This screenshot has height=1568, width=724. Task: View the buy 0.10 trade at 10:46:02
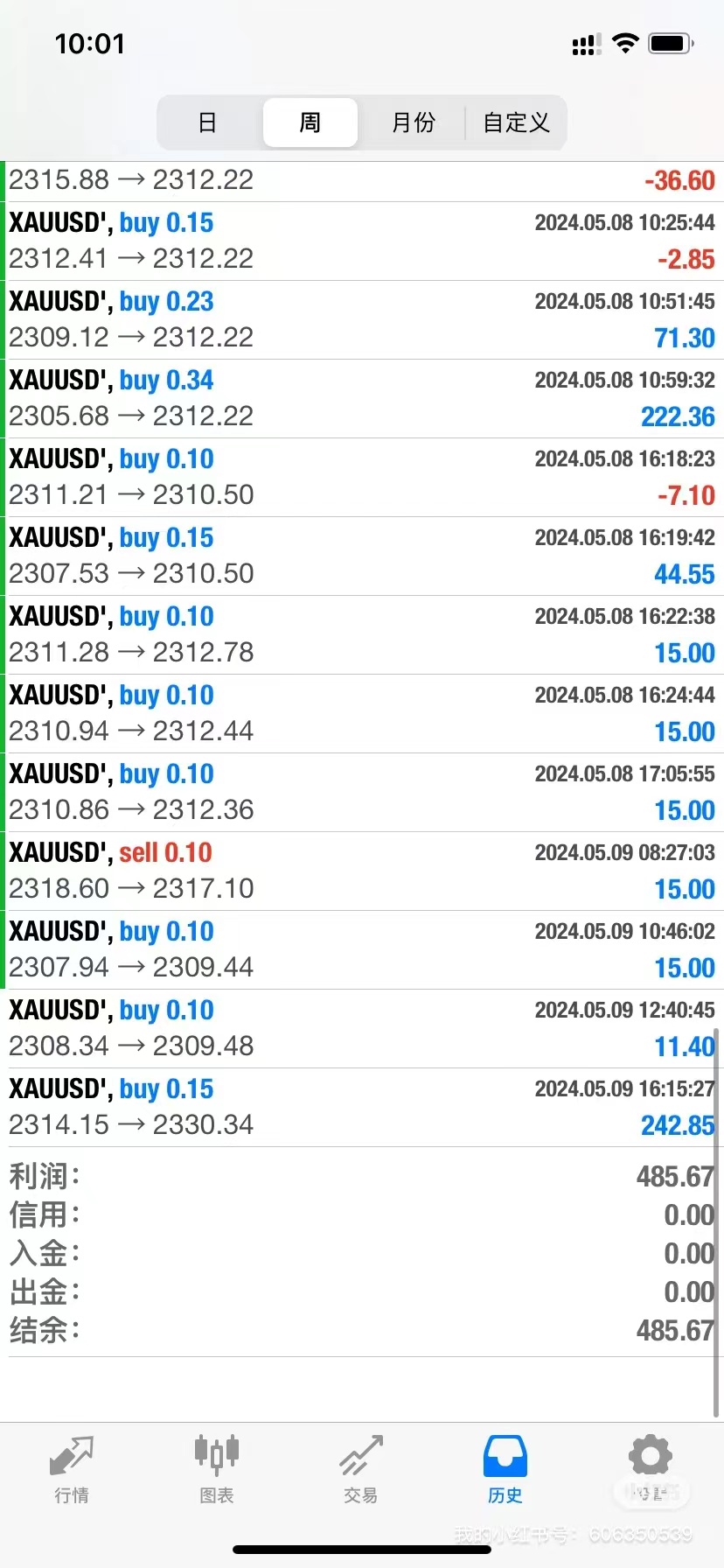click(x=362, y=949)
